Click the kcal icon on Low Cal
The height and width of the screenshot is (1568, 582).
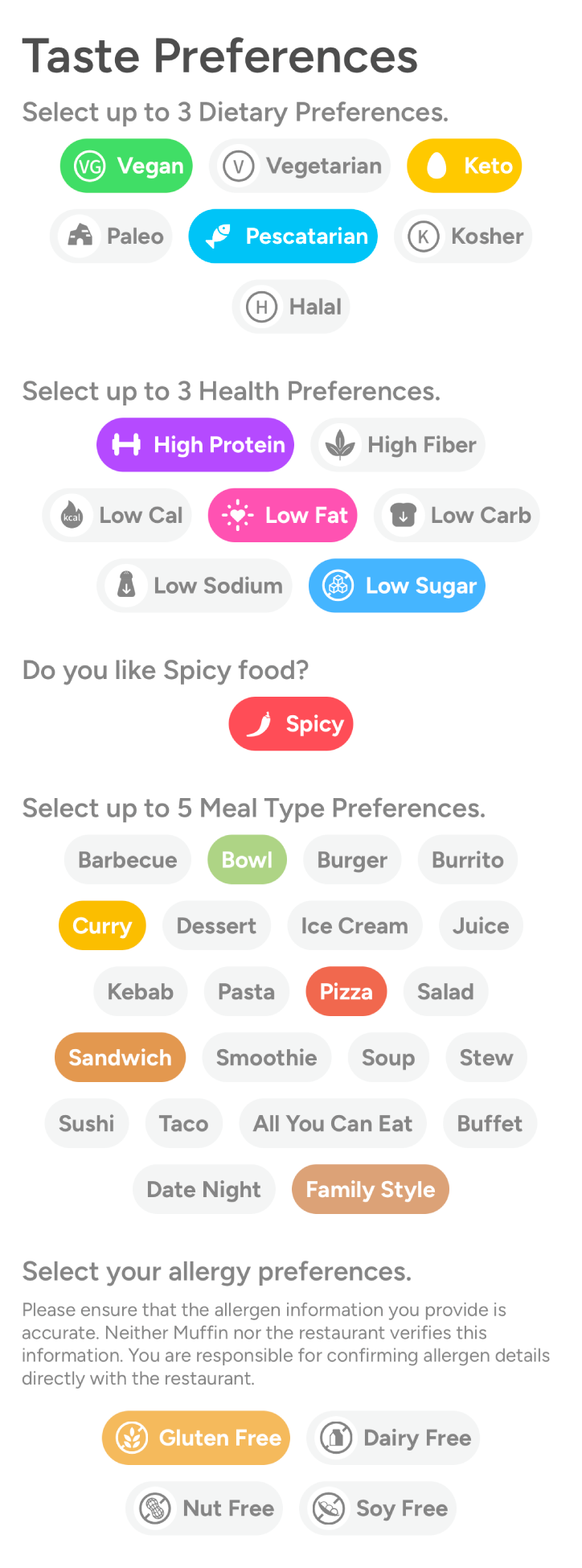(71, 515)
